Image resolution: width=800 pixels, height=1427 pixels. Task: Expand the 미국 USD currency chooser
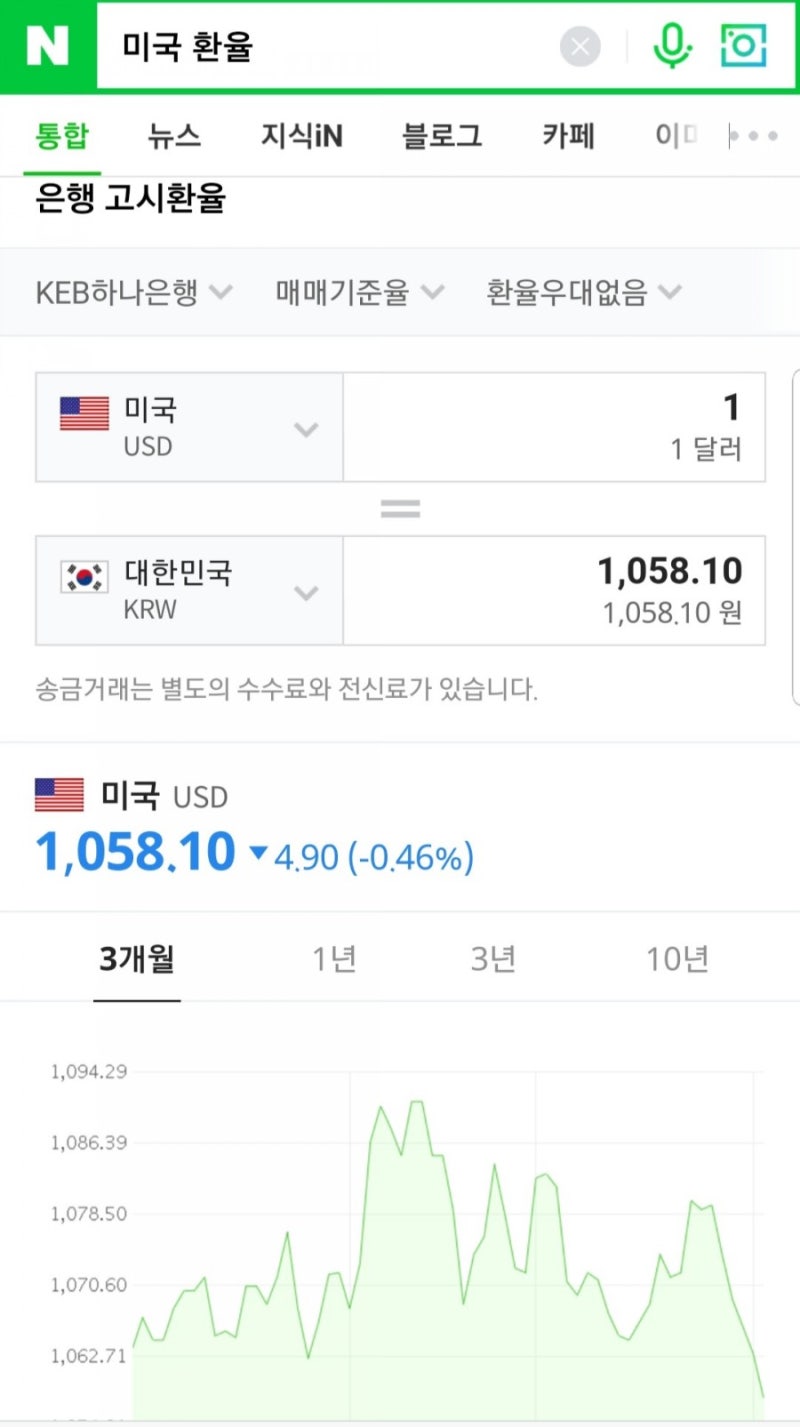(x=306, y=427)
